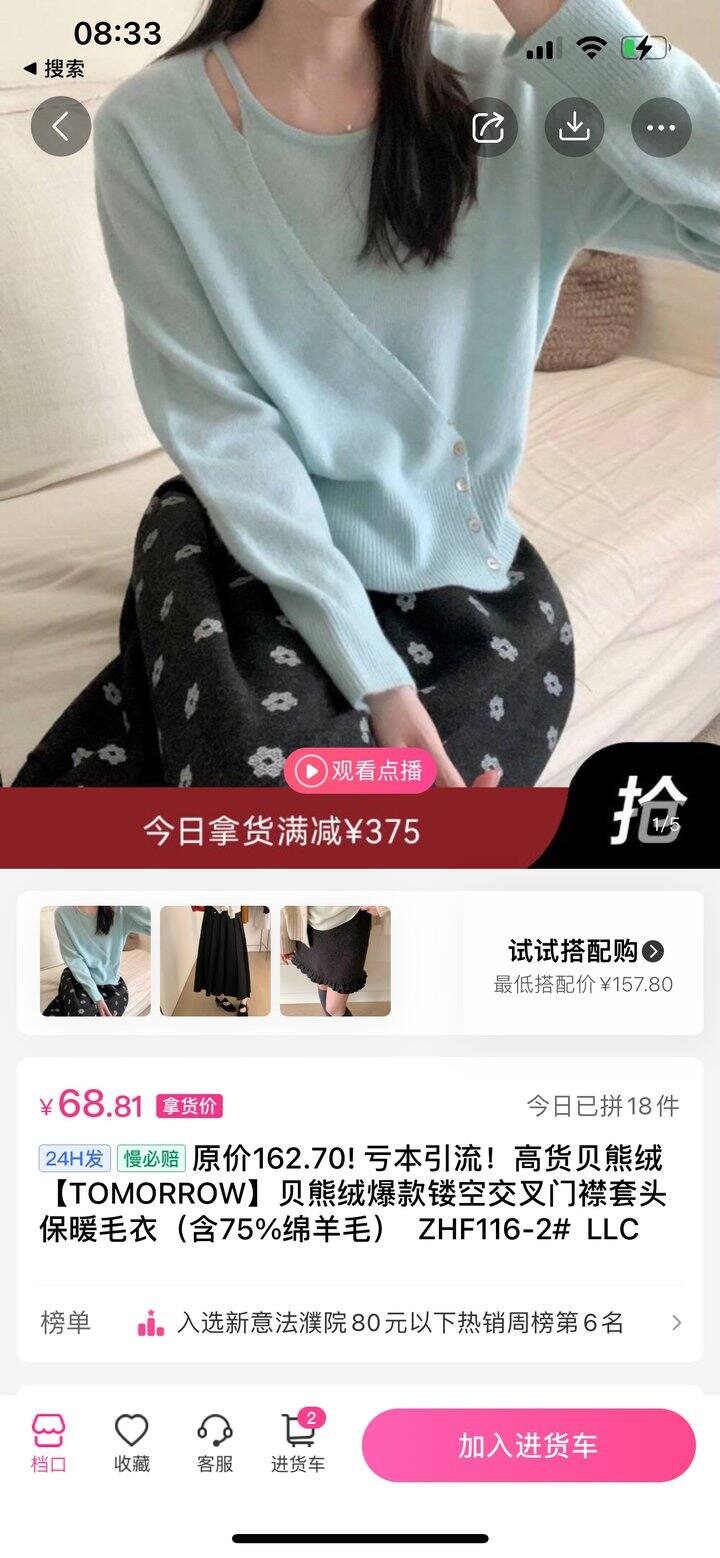View the ruffled mini skirt thumbnail
This screenshot has width=720, height=1558.
click(335, 961)
